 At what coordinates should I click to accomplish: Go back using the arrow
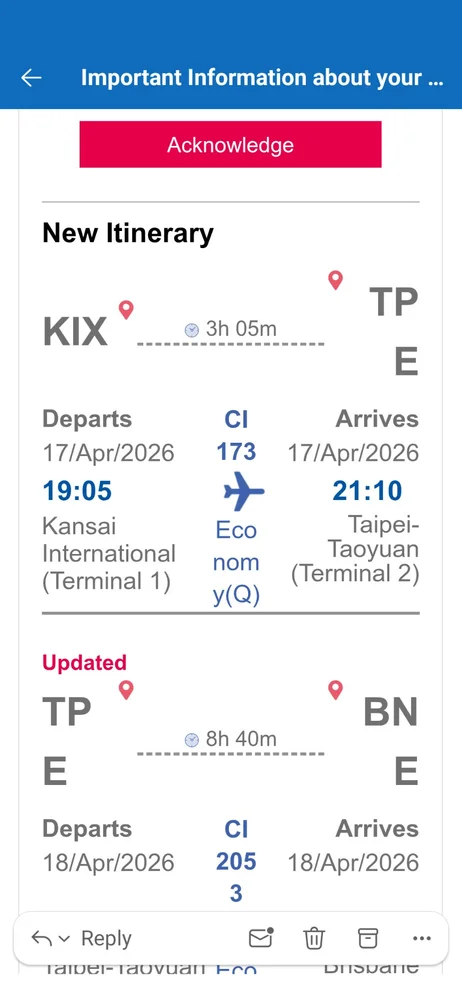[x=31, y=78]
